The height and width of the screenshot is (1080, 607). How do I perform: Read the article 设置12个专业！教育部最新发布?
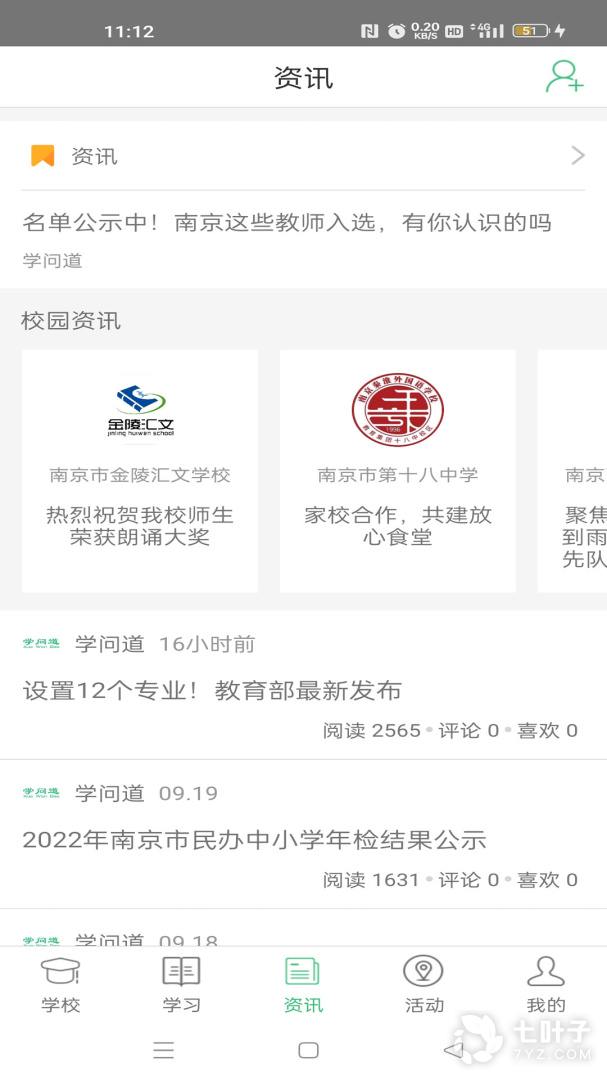[x=212, y=691]
